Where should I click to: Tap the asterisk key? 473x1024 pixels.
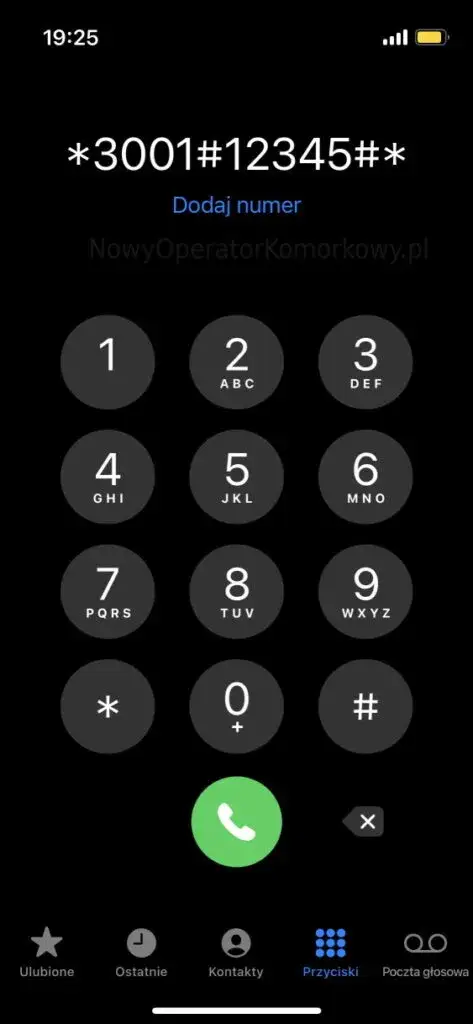(x=108, y=707)
